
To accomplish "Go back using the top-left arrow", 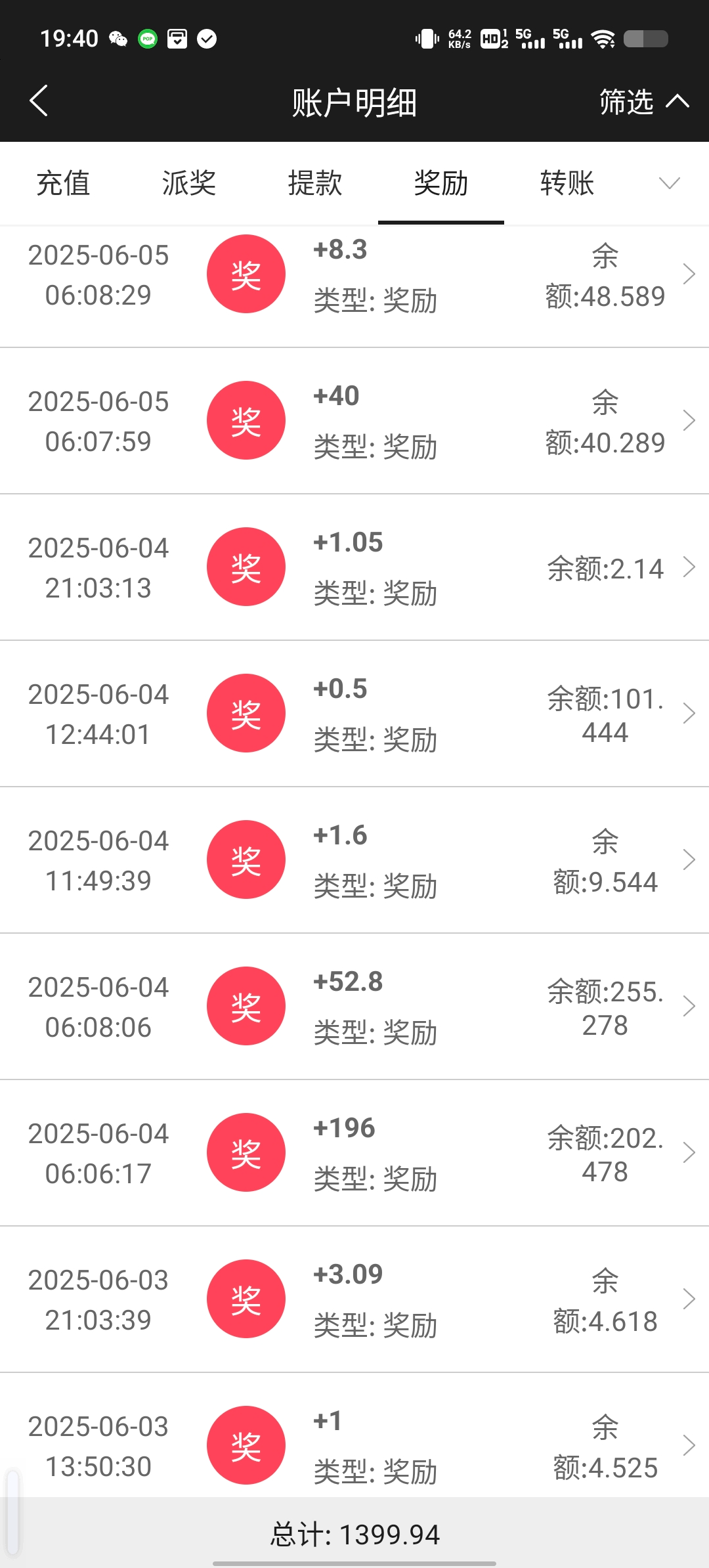I will point(39,101).
